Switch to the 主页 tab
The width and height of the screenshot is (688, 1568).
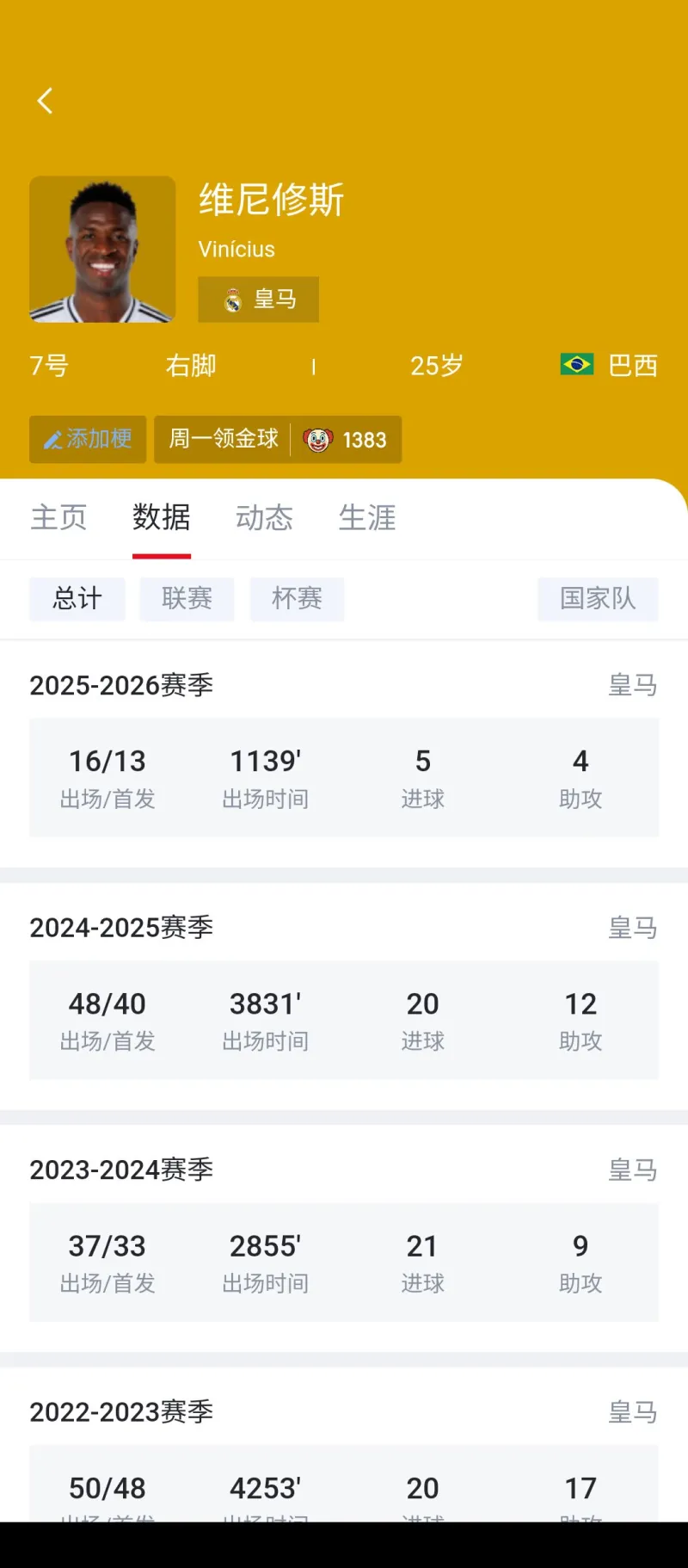58,518
